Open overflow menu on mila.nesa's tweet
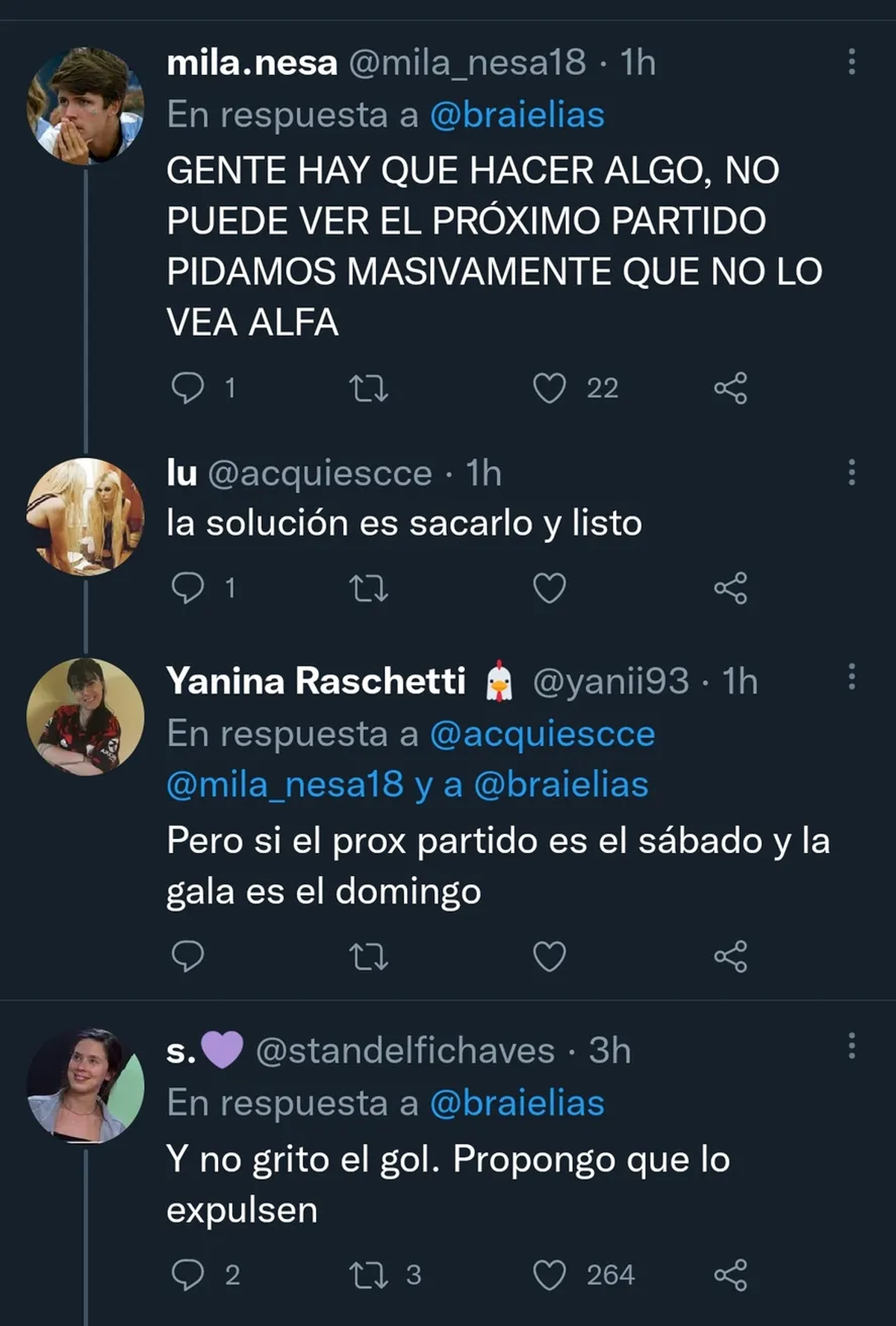896x1326 pixels. [x=851, y=63]
